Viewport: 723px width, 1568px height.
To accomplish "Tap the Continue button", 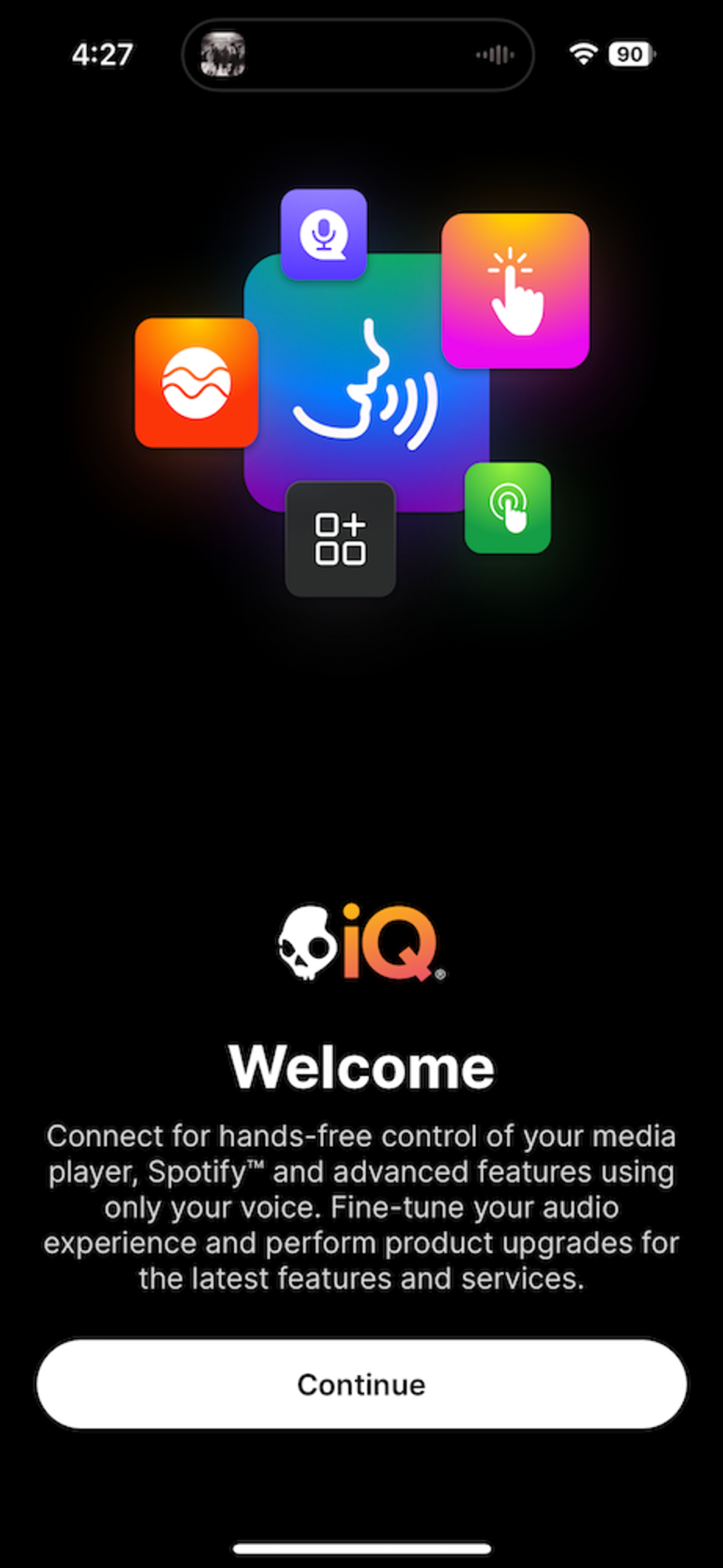I will pos(361,1384).
